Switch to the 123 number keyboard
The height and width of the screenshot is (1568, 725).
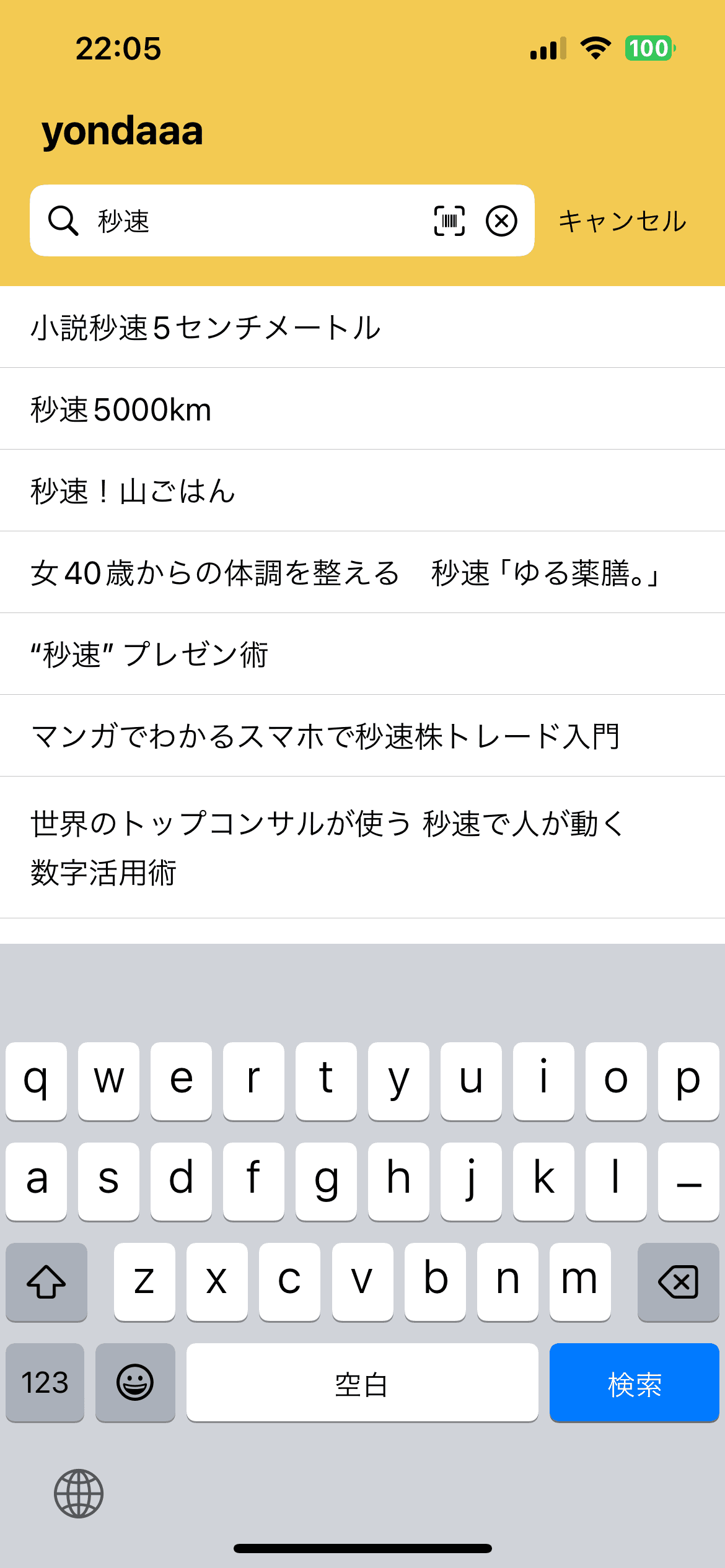(45, 1383)
